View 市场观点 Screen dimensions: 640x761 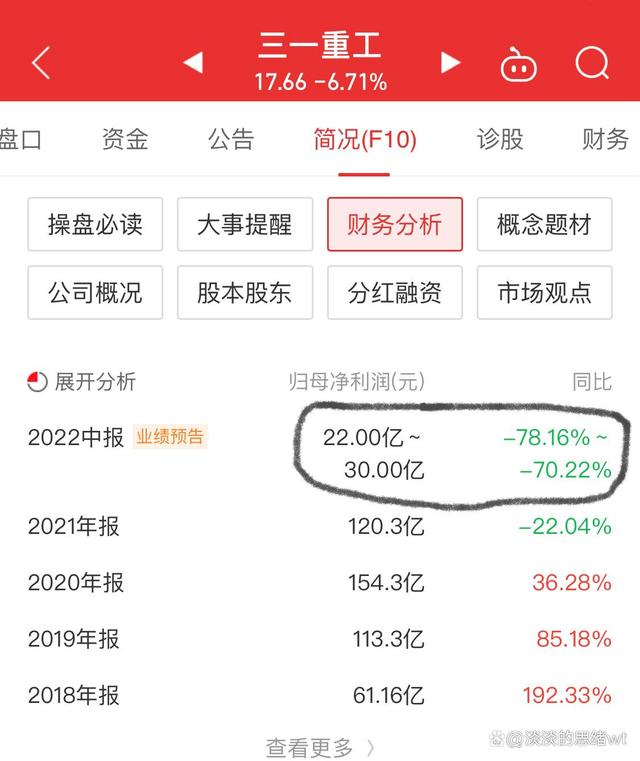click(x=545, y=292)
